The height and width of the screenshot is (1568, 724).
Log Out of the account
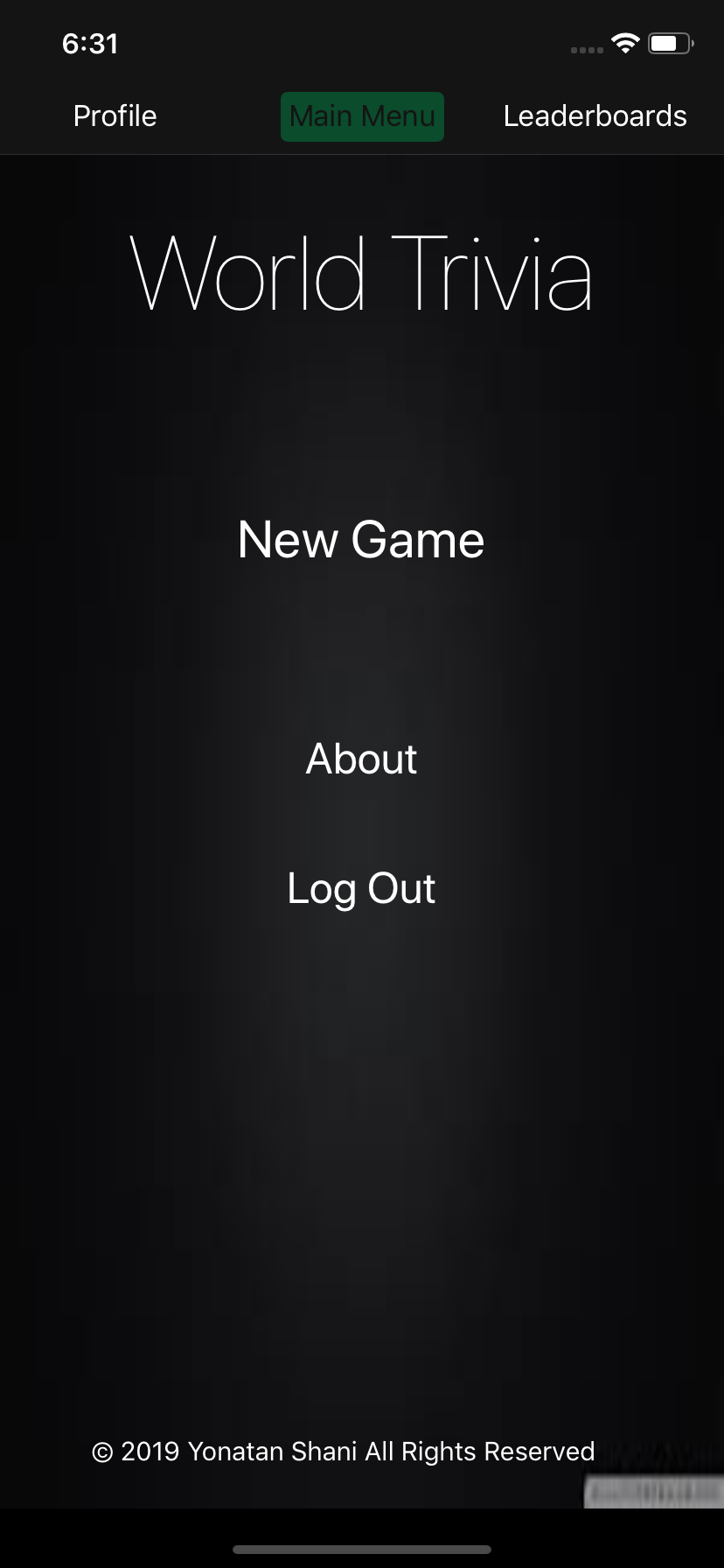(x=360, y=887)
